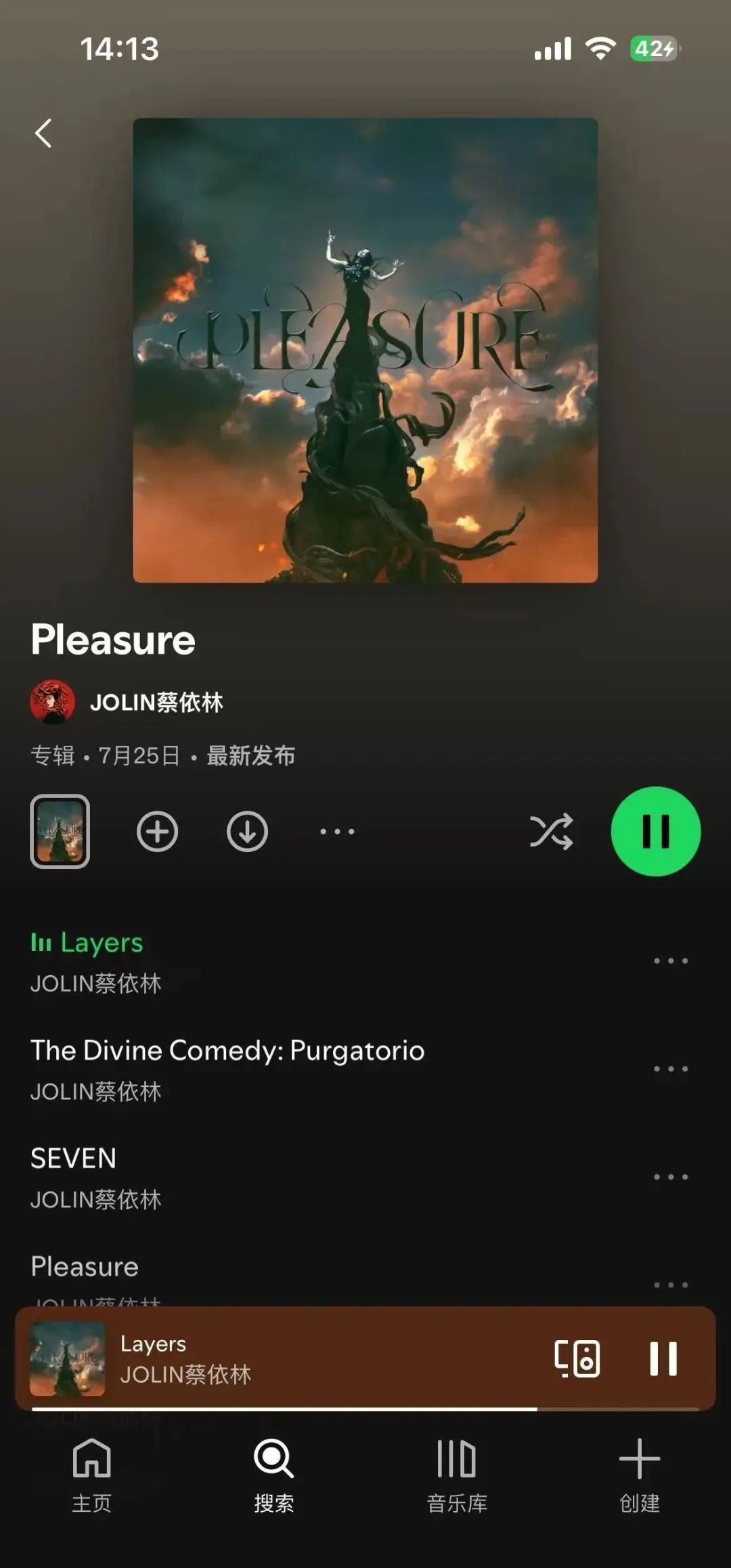Open the 创建 create tab

639,1475
